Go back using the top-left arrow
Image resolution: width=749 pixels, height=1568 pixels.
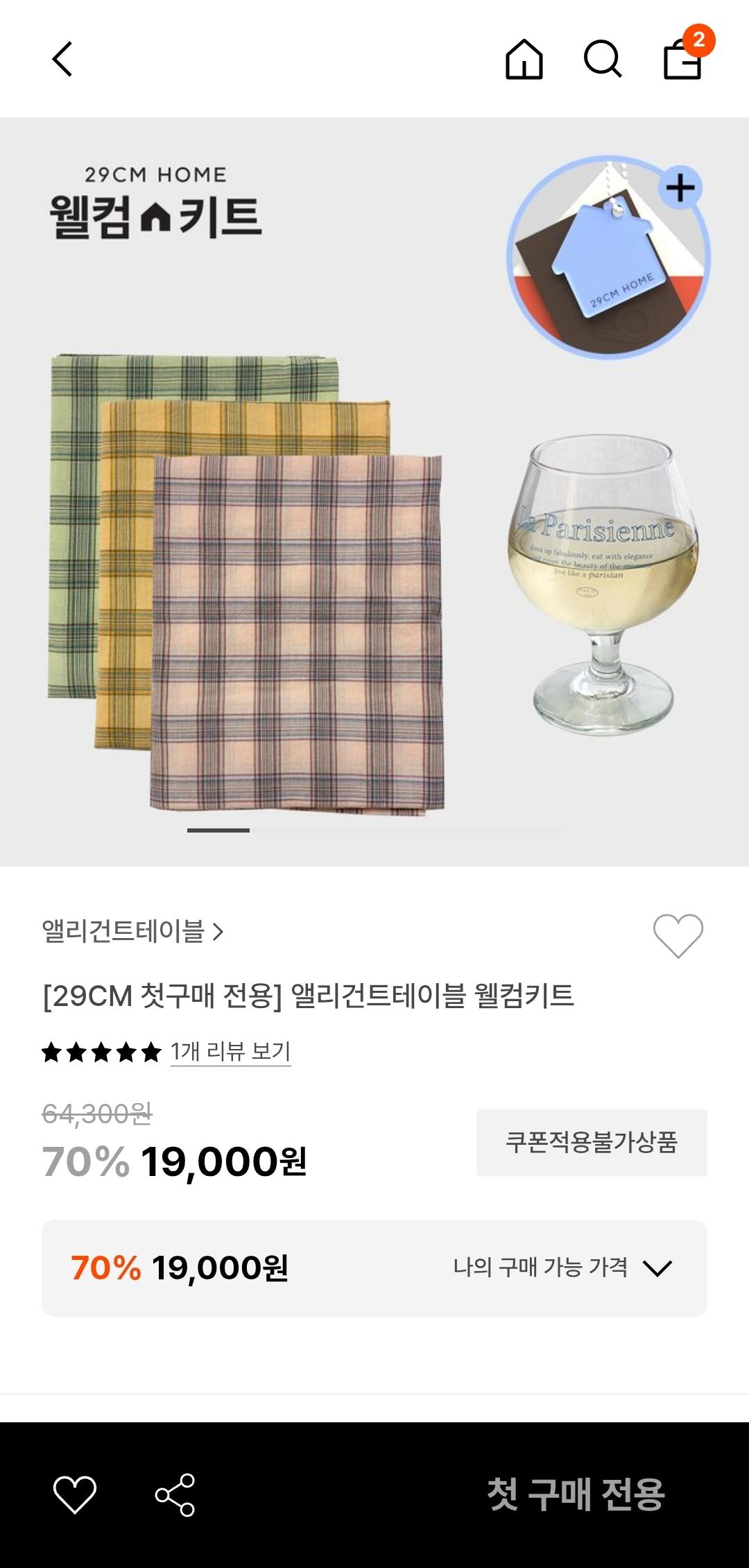coord(62,59)
